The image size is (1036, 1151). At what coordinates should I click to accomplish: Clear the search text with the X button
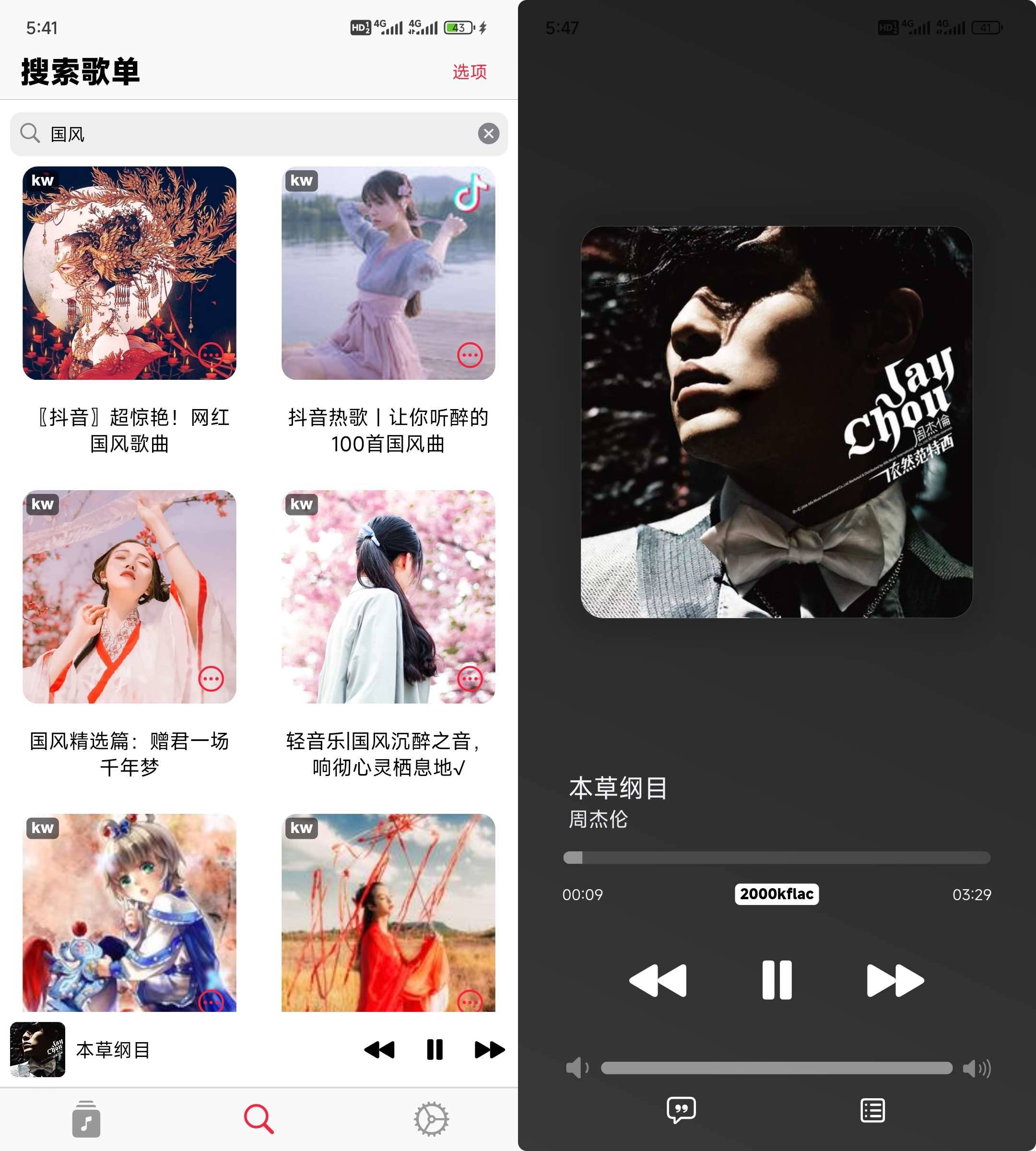488,133
